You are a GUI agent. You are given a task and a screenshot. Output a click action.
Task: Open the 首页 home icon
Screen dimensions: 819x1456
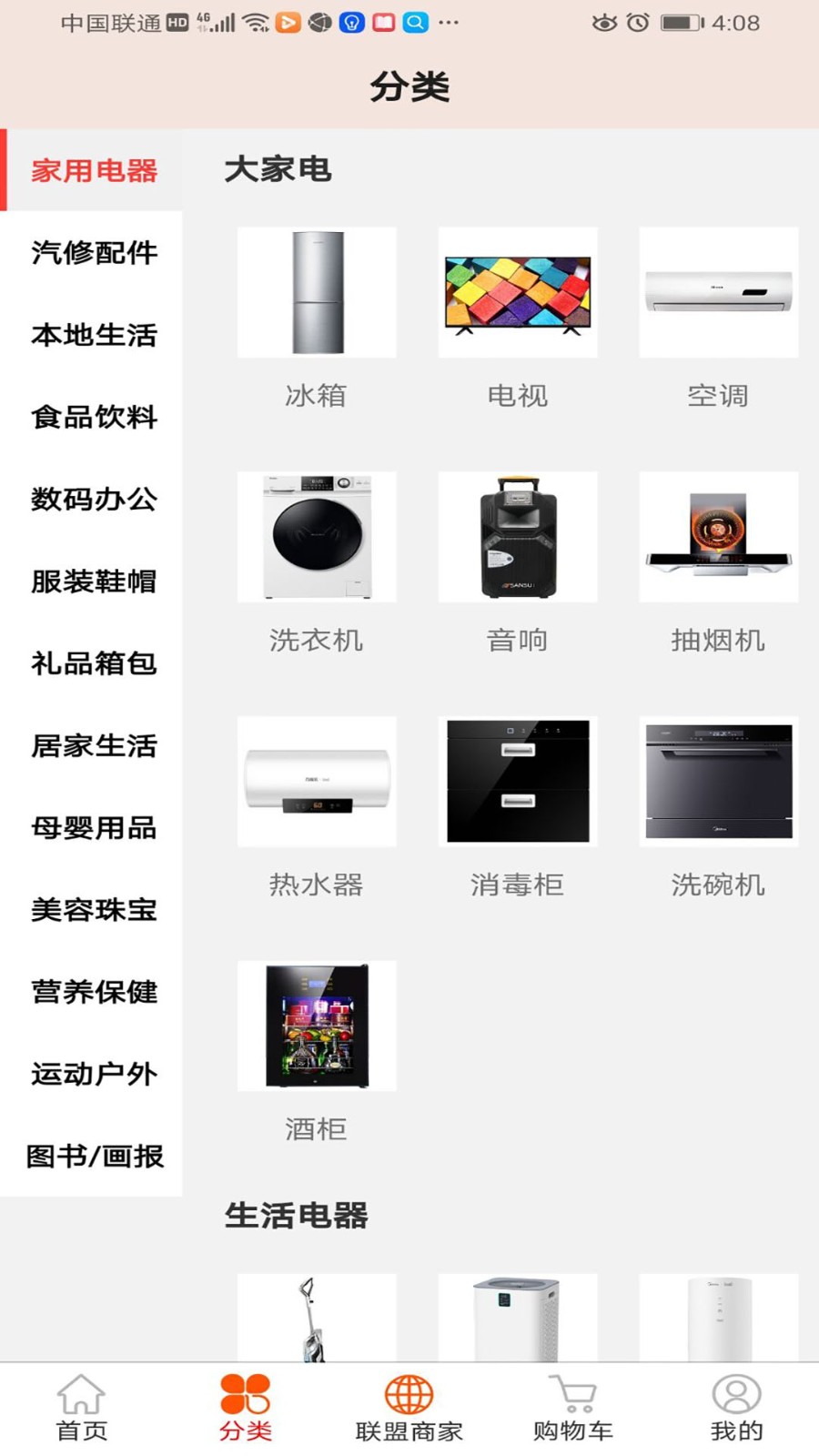click(x=80, y=1401)
